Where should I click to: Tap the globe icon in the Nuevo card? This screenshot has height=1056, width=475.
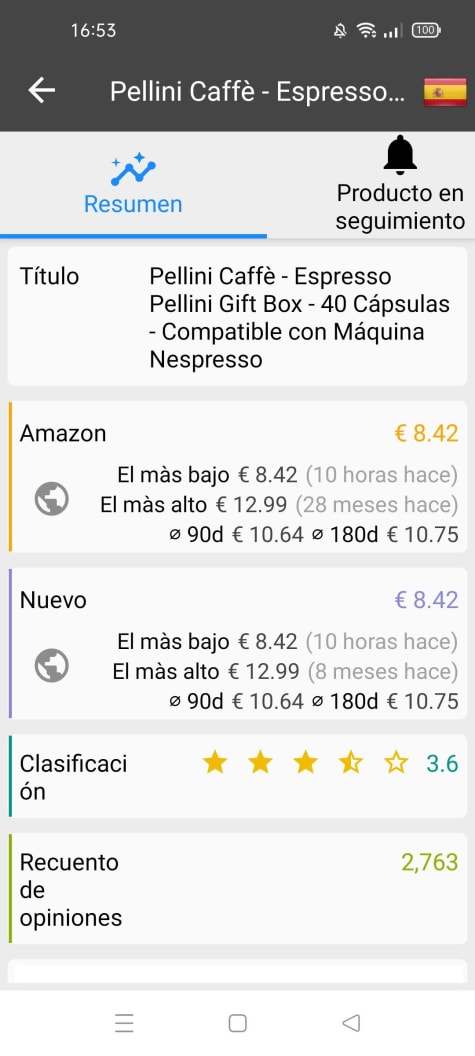[52, 665]
